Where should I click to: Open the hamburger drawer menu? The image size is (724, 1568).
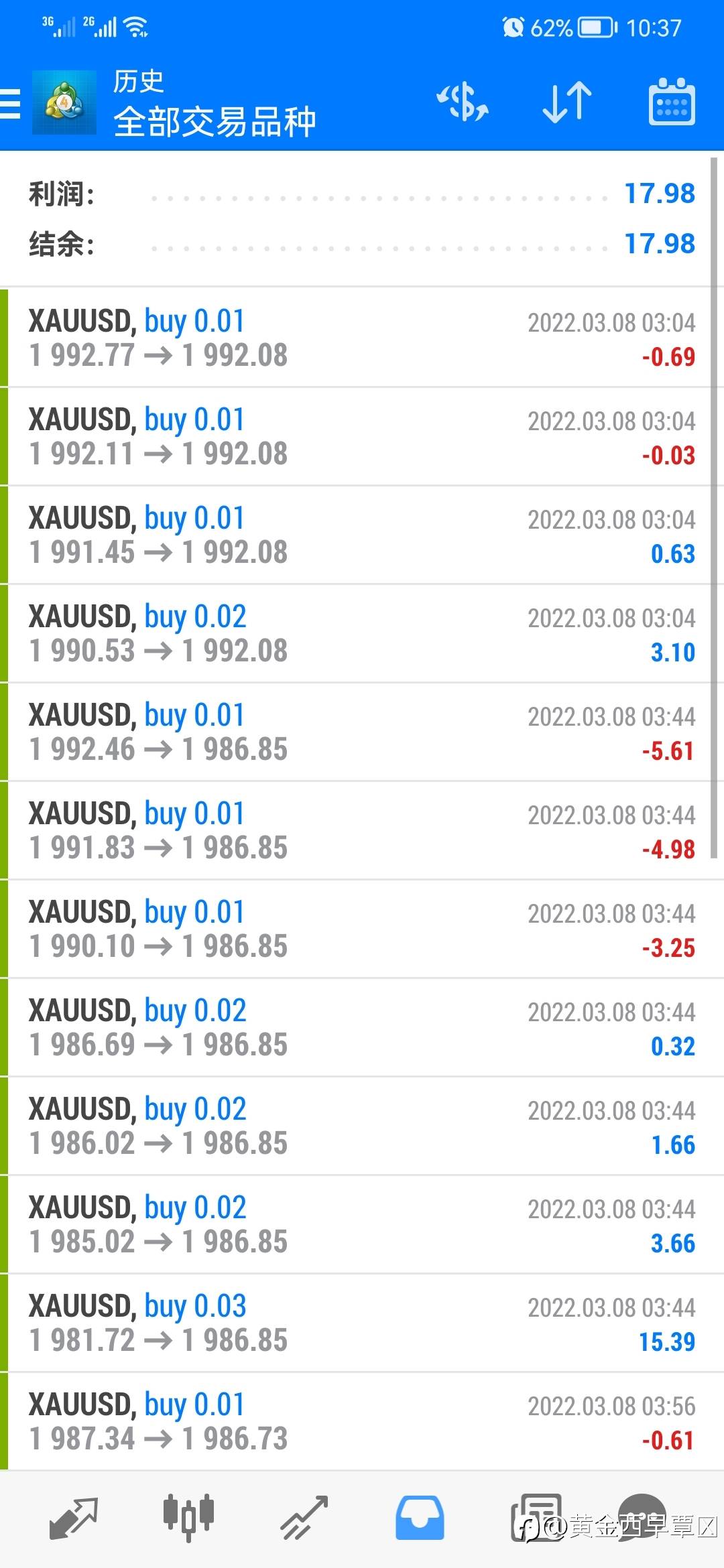(10, 103)
